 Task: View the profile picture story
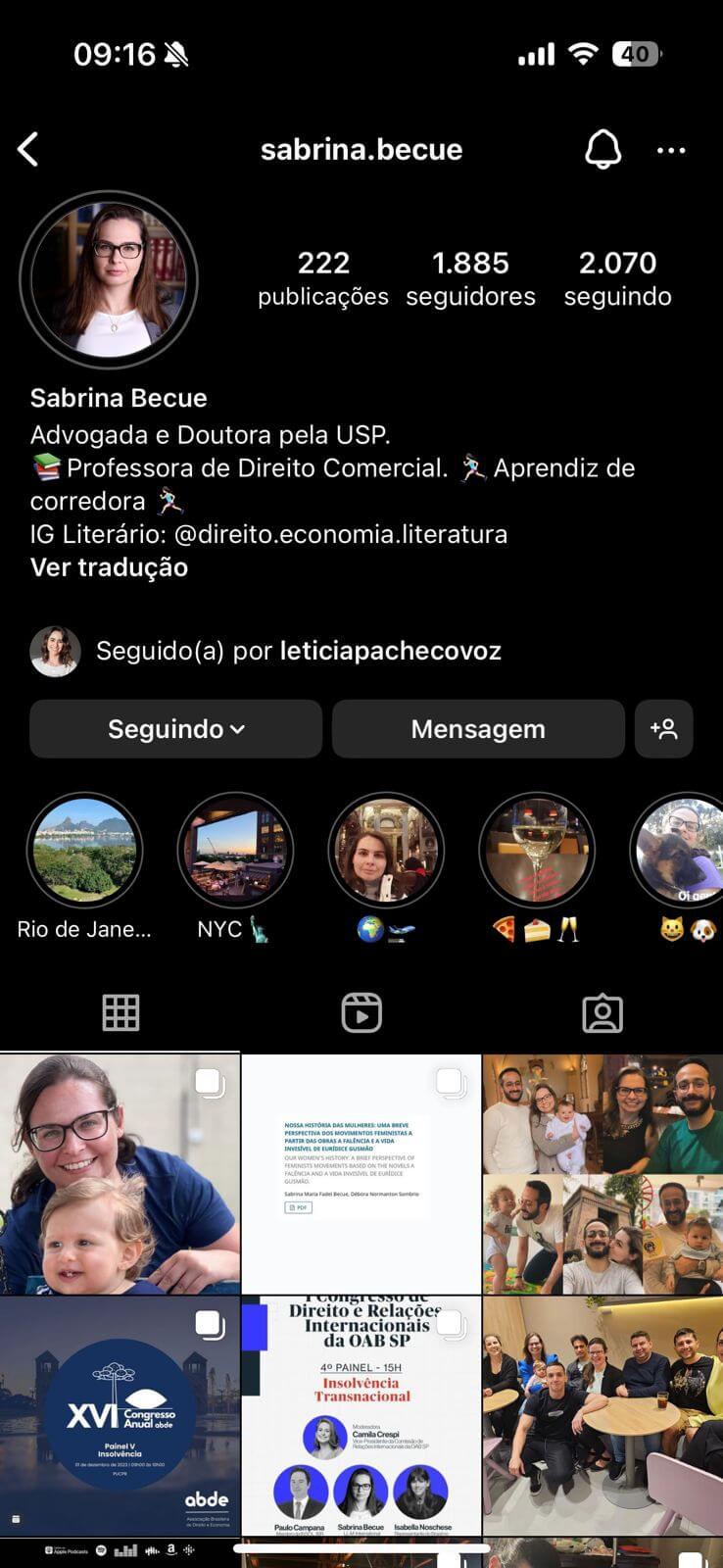tap(109, 280)
